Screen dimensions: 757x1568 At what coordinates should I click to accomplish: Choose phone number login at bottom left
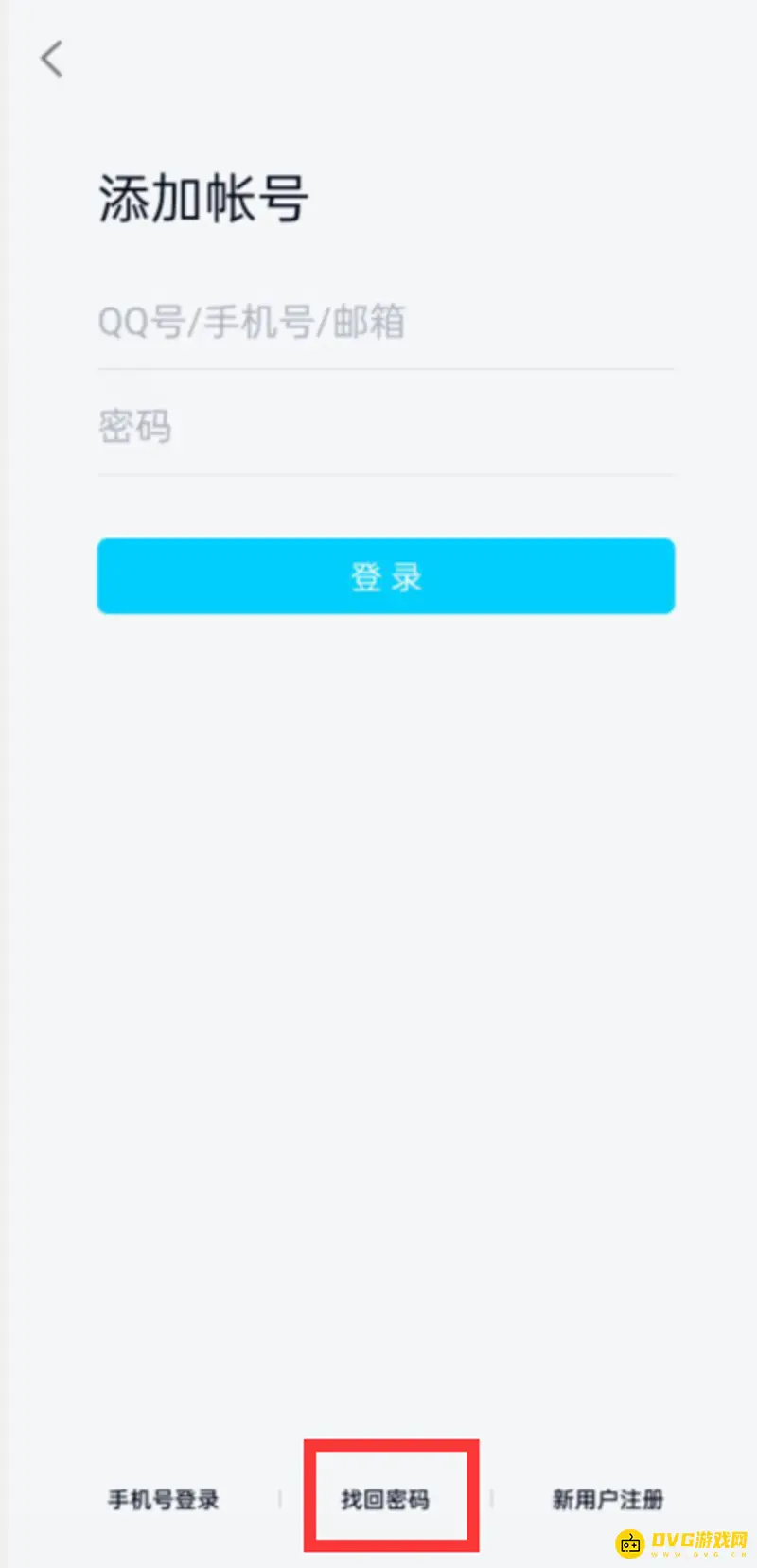click(x=162, y=1500)
